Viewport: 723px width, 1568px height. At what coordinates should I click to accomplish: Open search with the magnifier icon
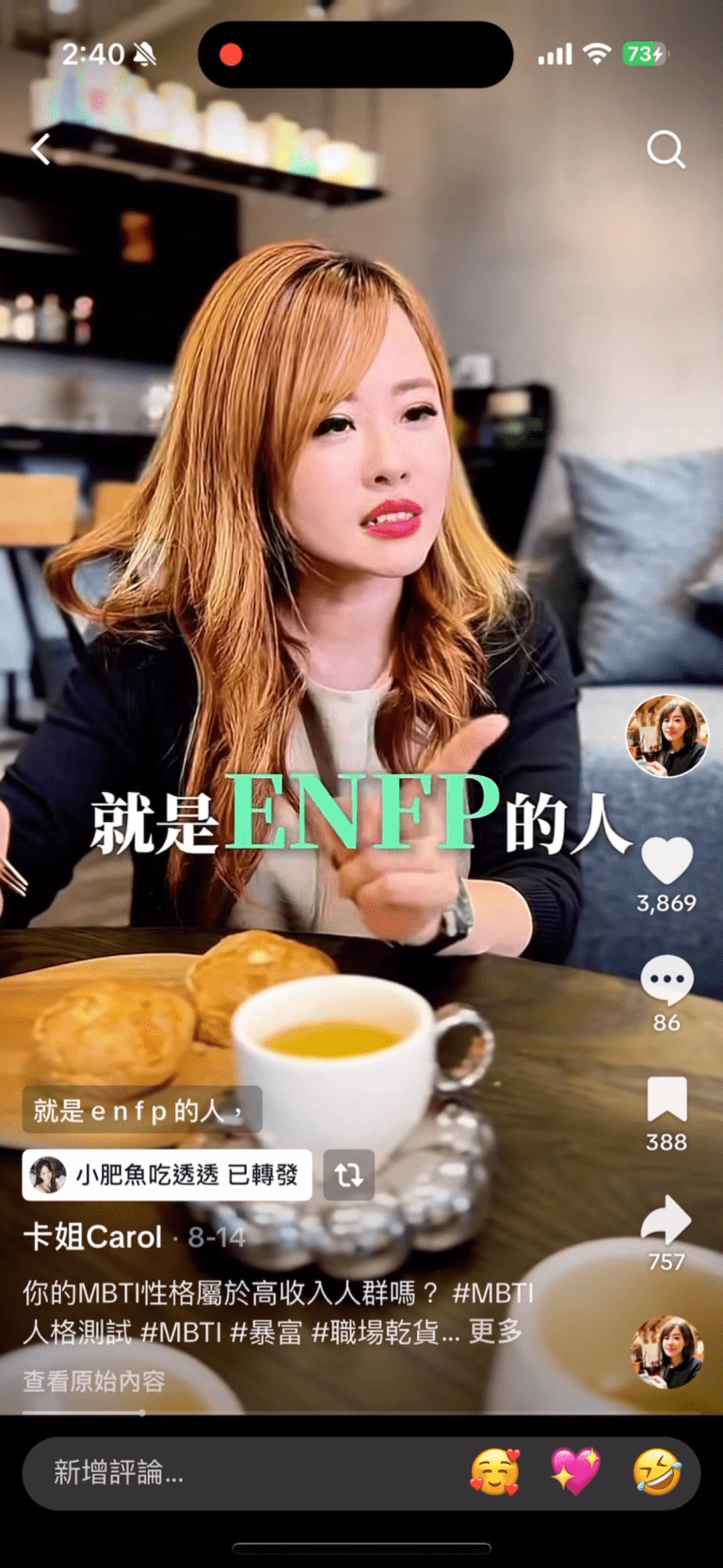coord(666,149)
